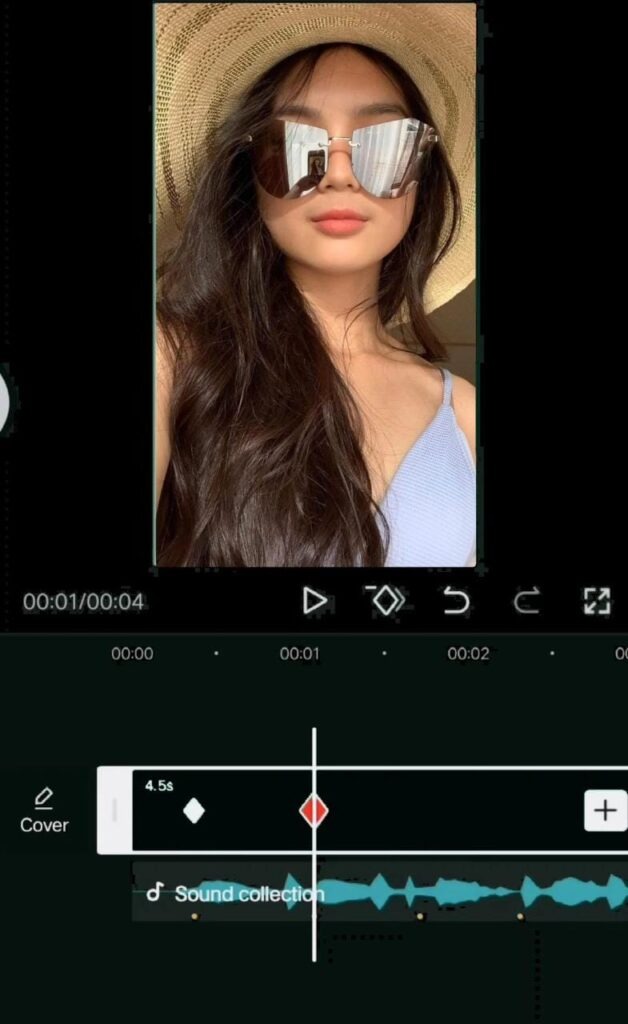The width and height of the screenshot is (628, 1024).
Task: Select the white keyframe marker on clip
Action: click(x=194, y=811)
